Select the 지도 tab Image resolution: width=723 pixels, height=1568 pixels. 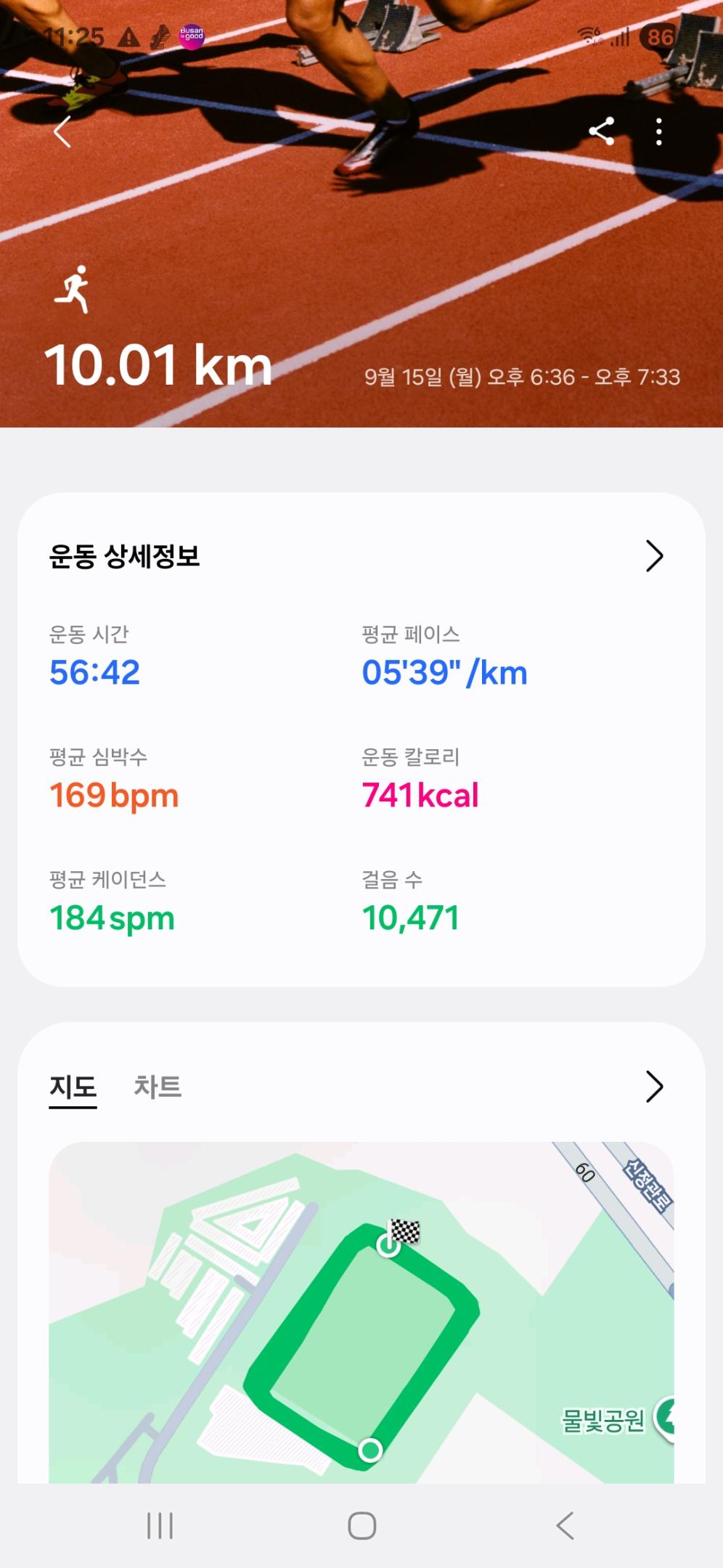(x=73, y=1087)
